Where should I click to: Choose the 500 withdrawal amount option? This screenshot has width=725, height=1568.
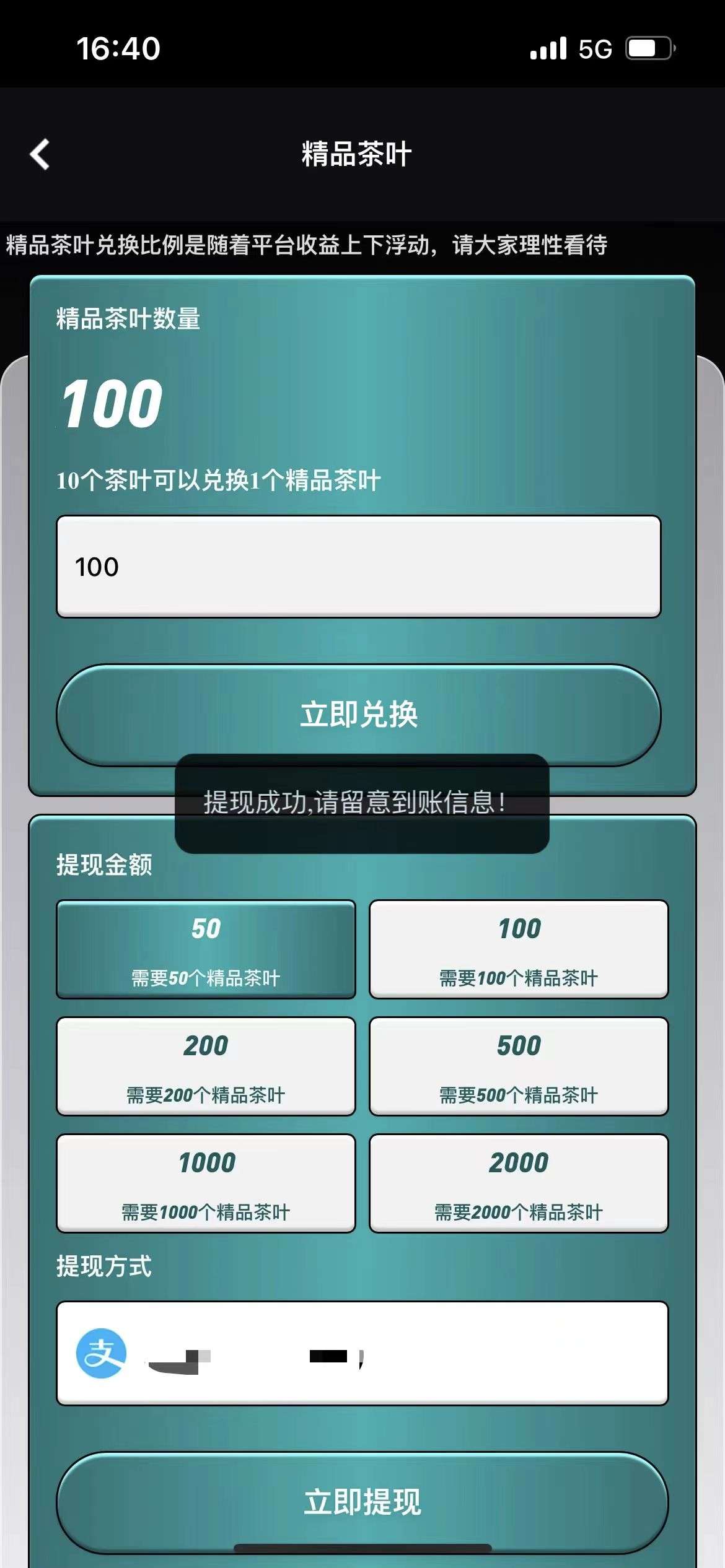519,1066
